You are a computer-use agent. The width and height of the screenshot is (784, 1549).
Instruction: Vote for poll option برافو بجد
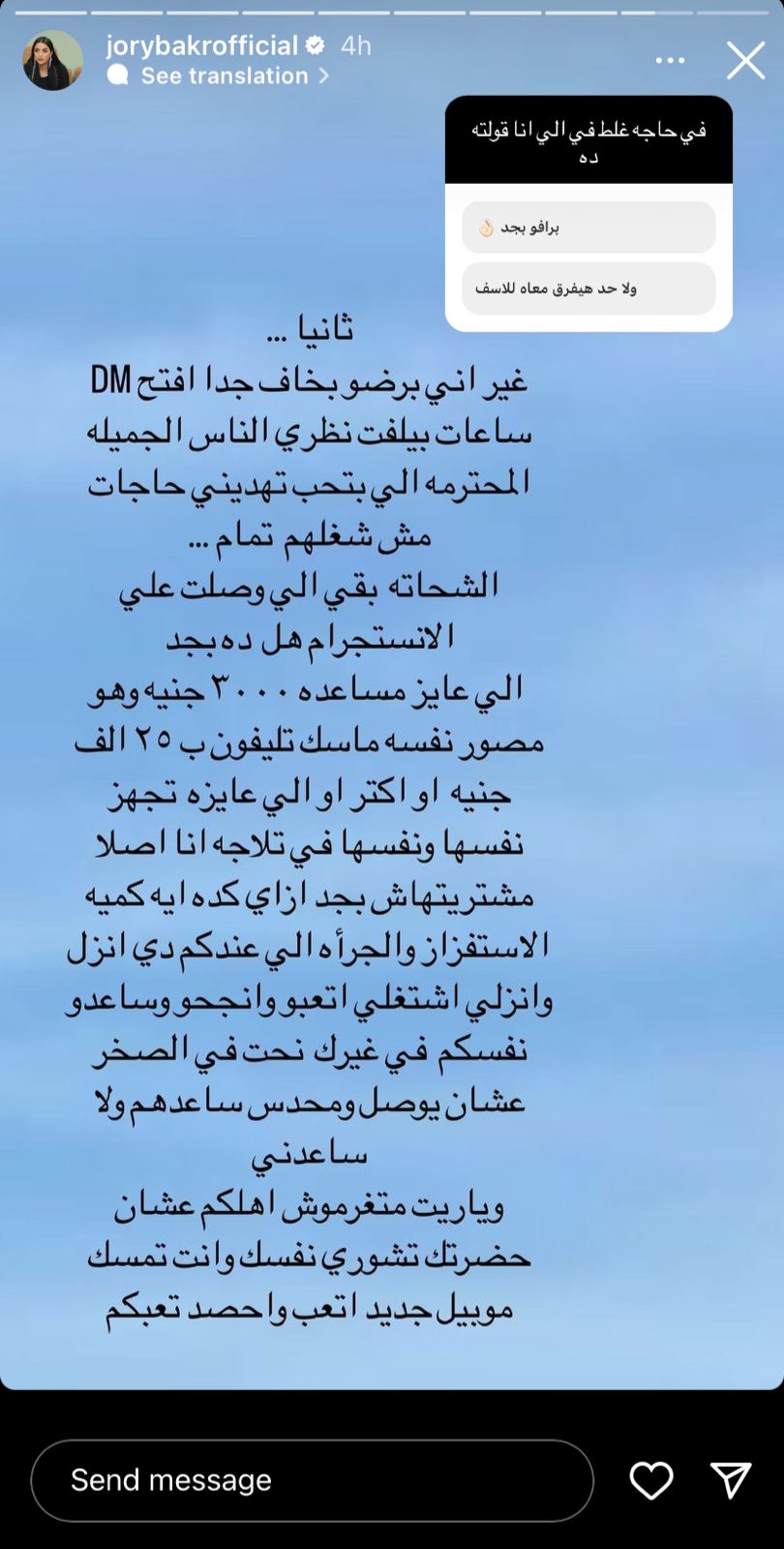(588, 228)
